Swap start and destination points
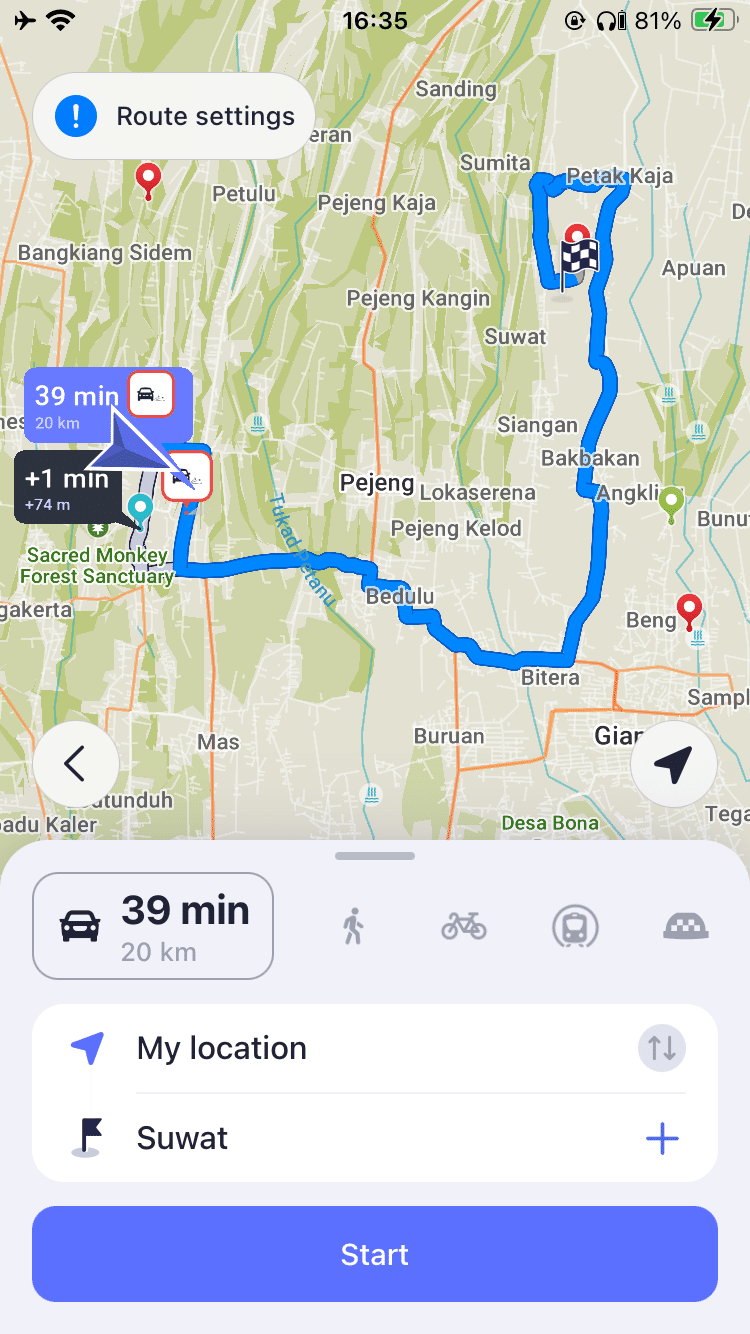 pyautogui.click(x=661, y=1048)
